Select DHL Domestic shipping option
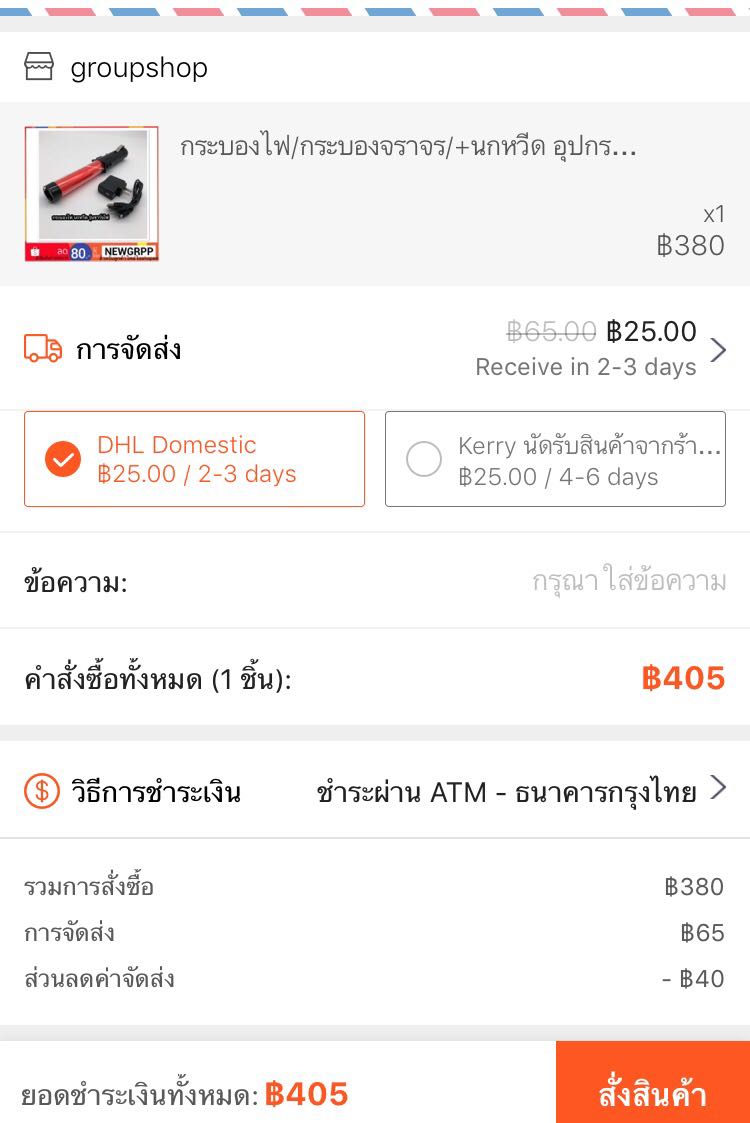This screenshot has width=750, height=1123. tap(194, 459)
